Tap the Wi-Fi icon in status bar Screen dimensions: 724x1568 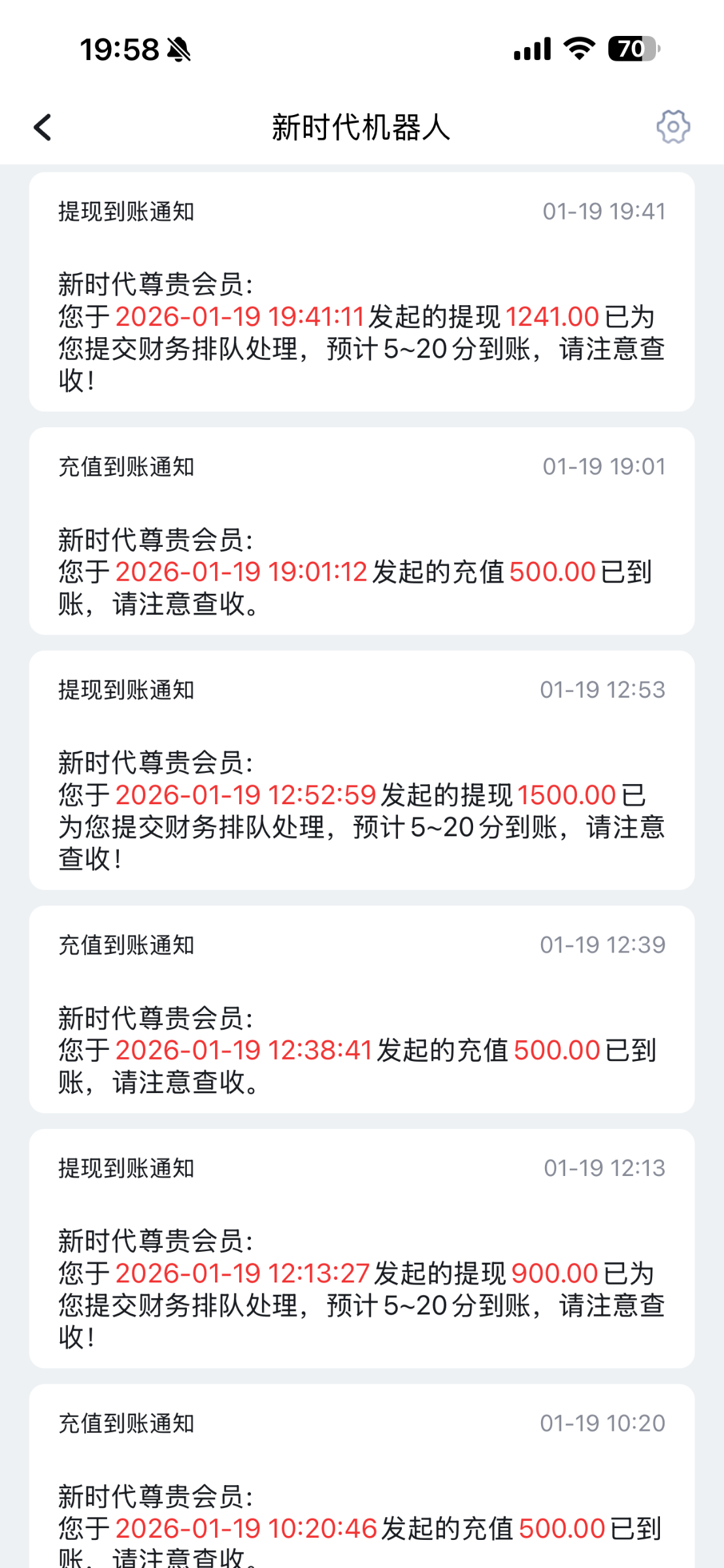click(578, 48)
